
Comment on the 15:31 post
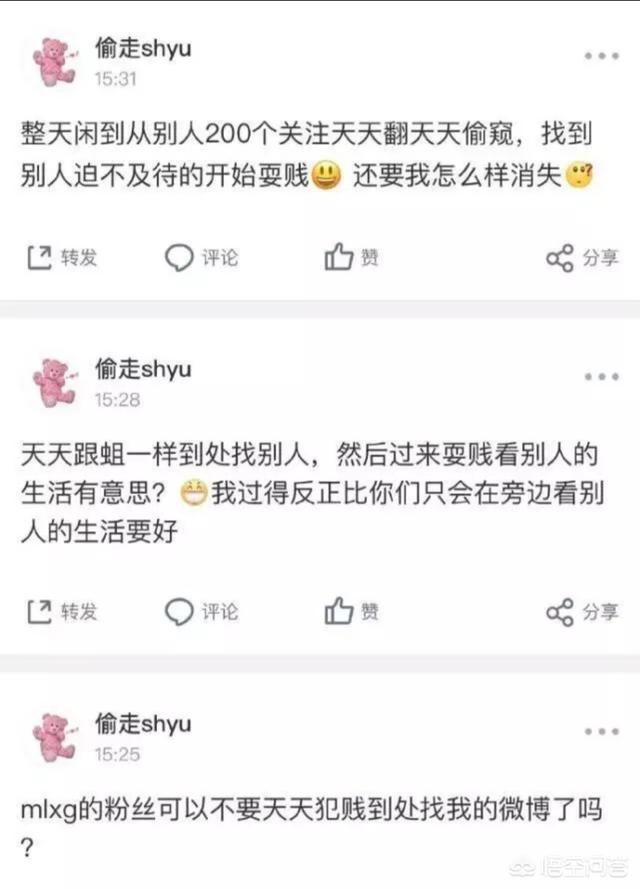point(202,258)
